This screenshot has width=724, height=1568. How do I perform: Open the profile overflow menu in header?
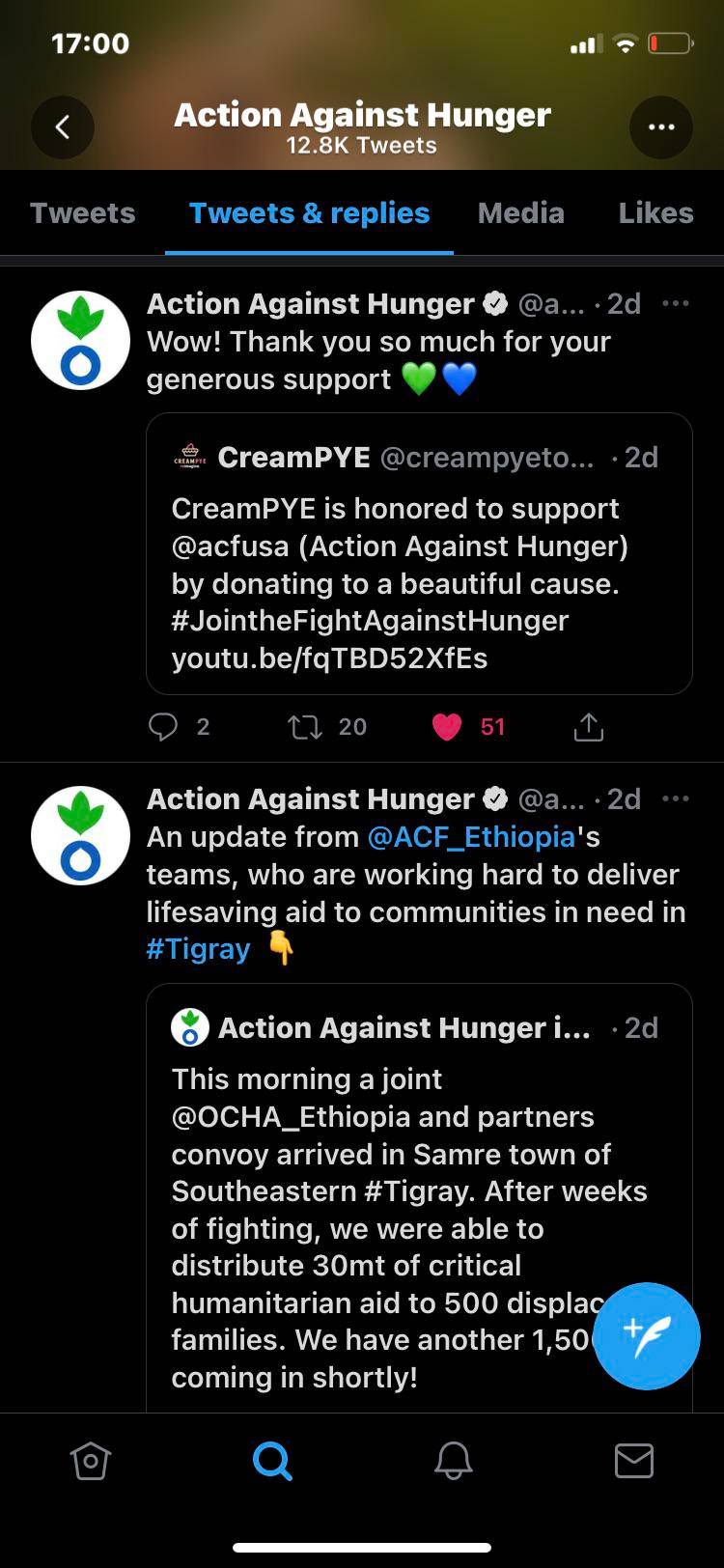[661, 126]
